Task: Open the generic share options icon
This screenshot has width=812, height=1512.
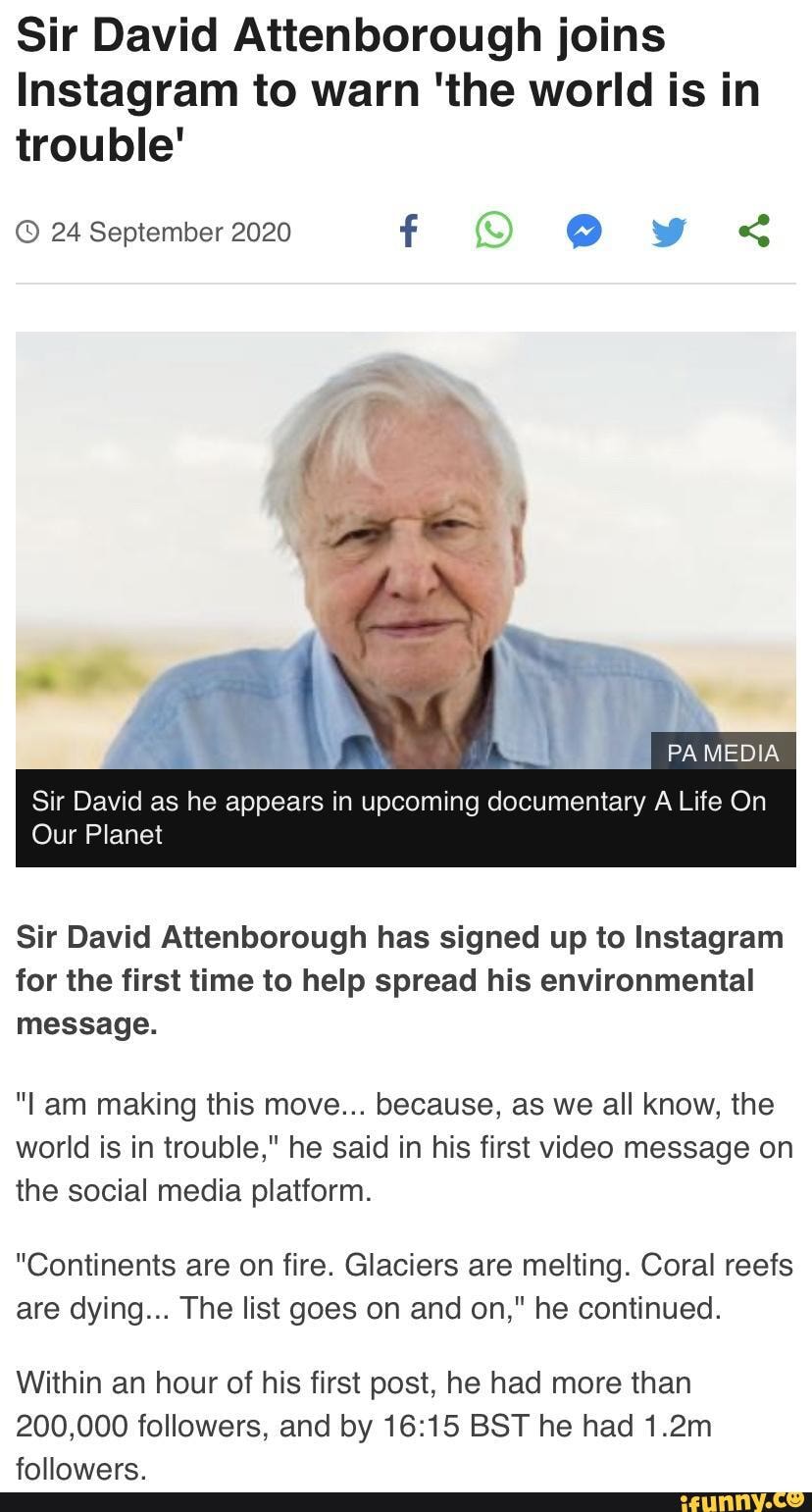Action: [x=753, y=232]
